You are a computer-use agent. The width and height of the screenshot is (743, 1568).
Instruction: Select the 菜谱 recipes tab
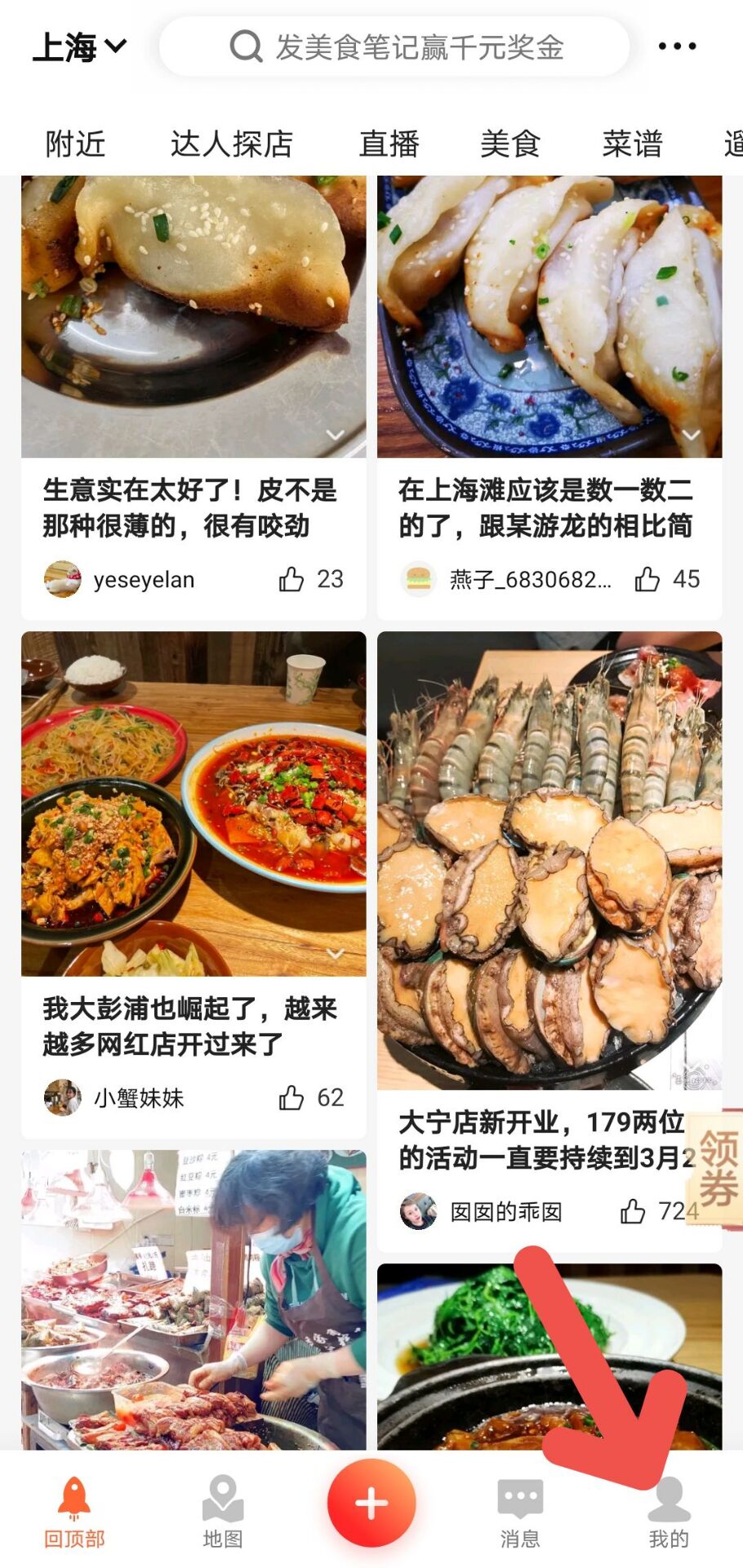634,144
